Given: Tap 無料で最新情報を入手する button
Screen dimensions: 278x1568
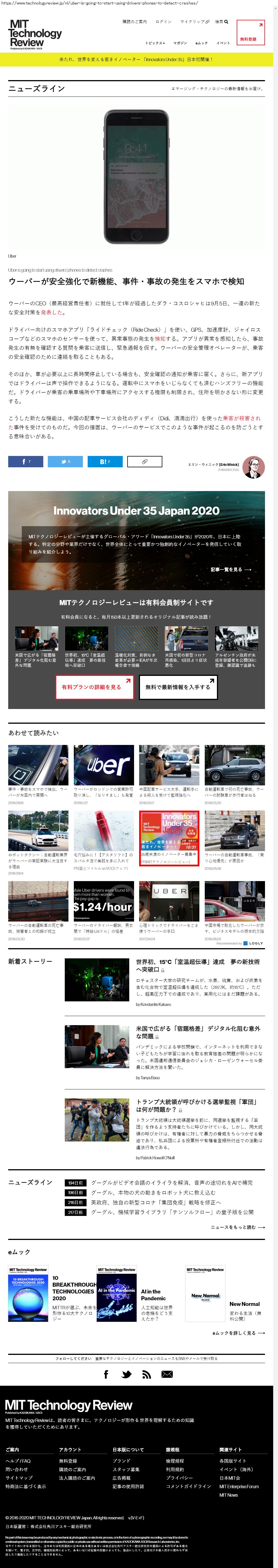Looking at the screenshot, I should point(178,687).
